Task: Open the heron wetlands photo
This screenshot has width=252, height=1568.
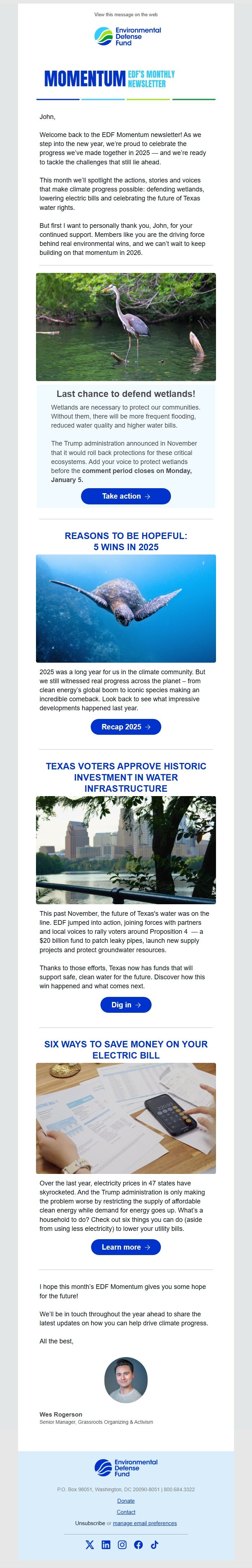Action: click(126, 327)
